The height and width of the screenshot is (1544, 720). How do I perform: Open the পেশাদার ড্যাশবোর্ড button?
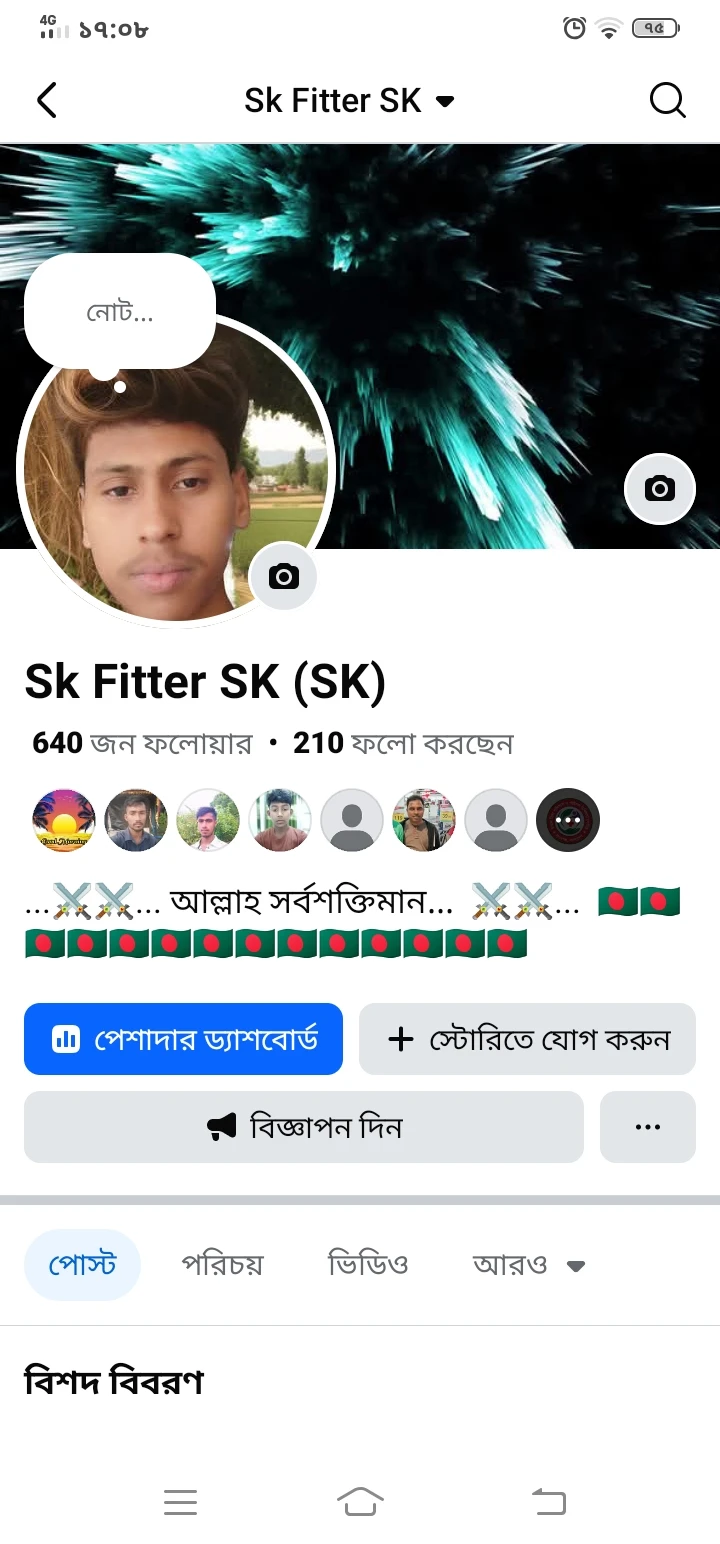[183, 1039]
